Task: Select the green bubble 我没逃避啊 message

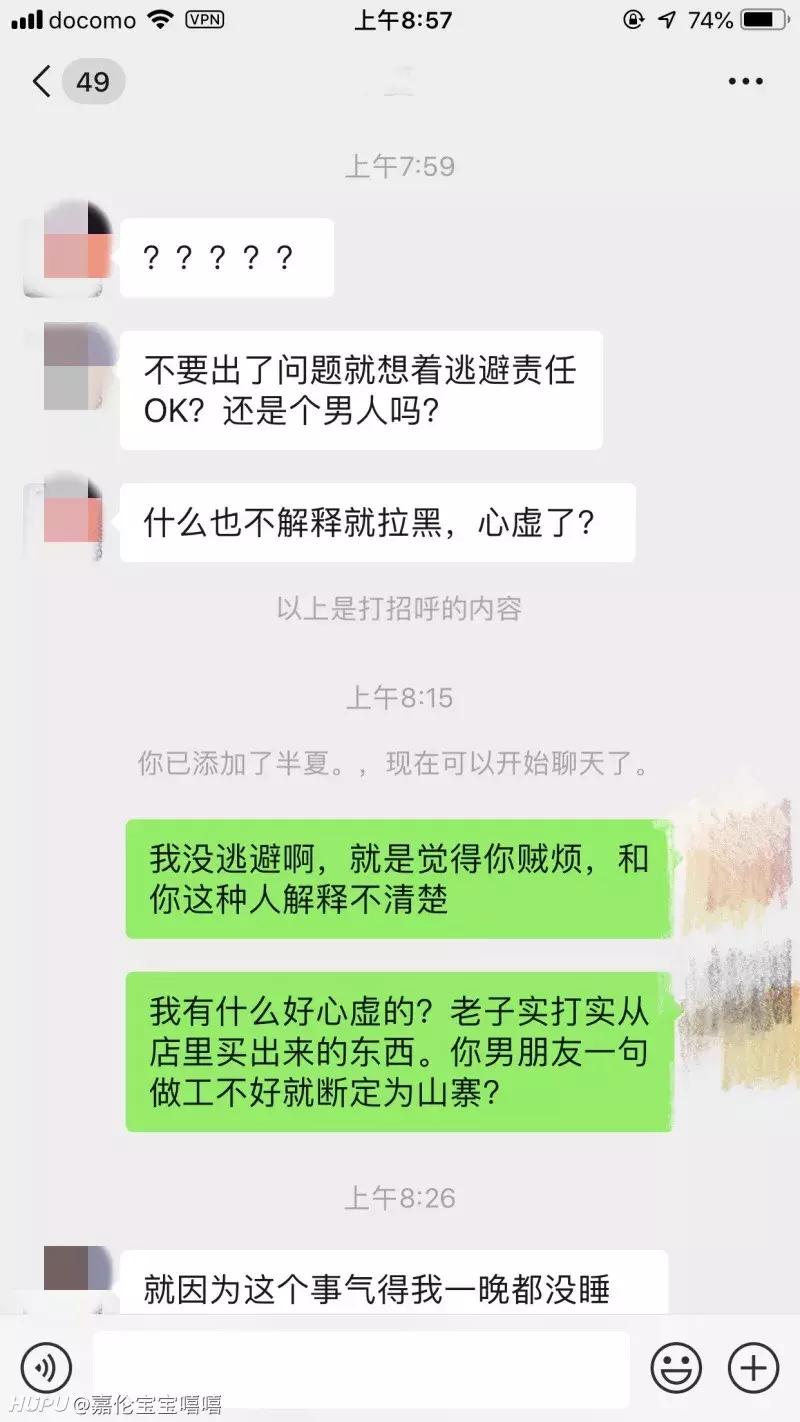Action: [400, 880]
